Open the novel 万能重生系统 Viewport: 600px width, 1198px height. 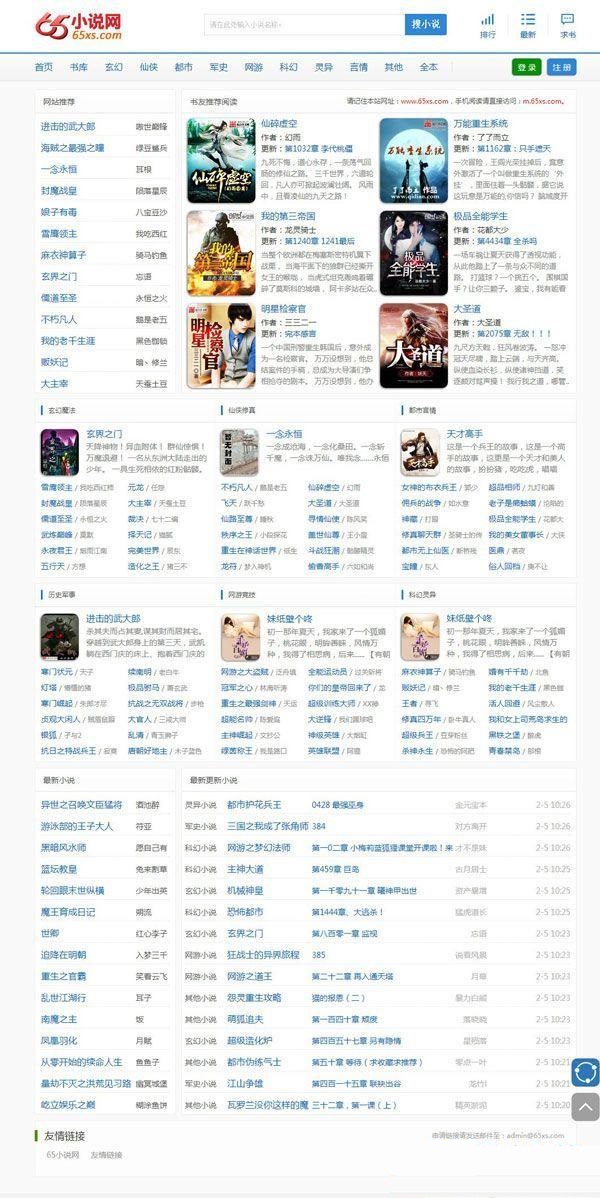pyautogui.click(x=480, y=123)
